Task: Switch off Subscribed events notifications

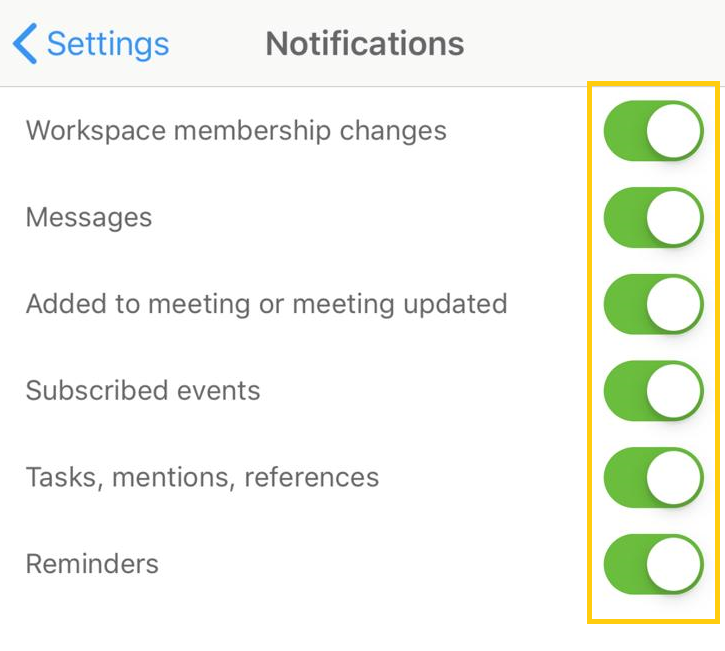Action: [653, 391]
